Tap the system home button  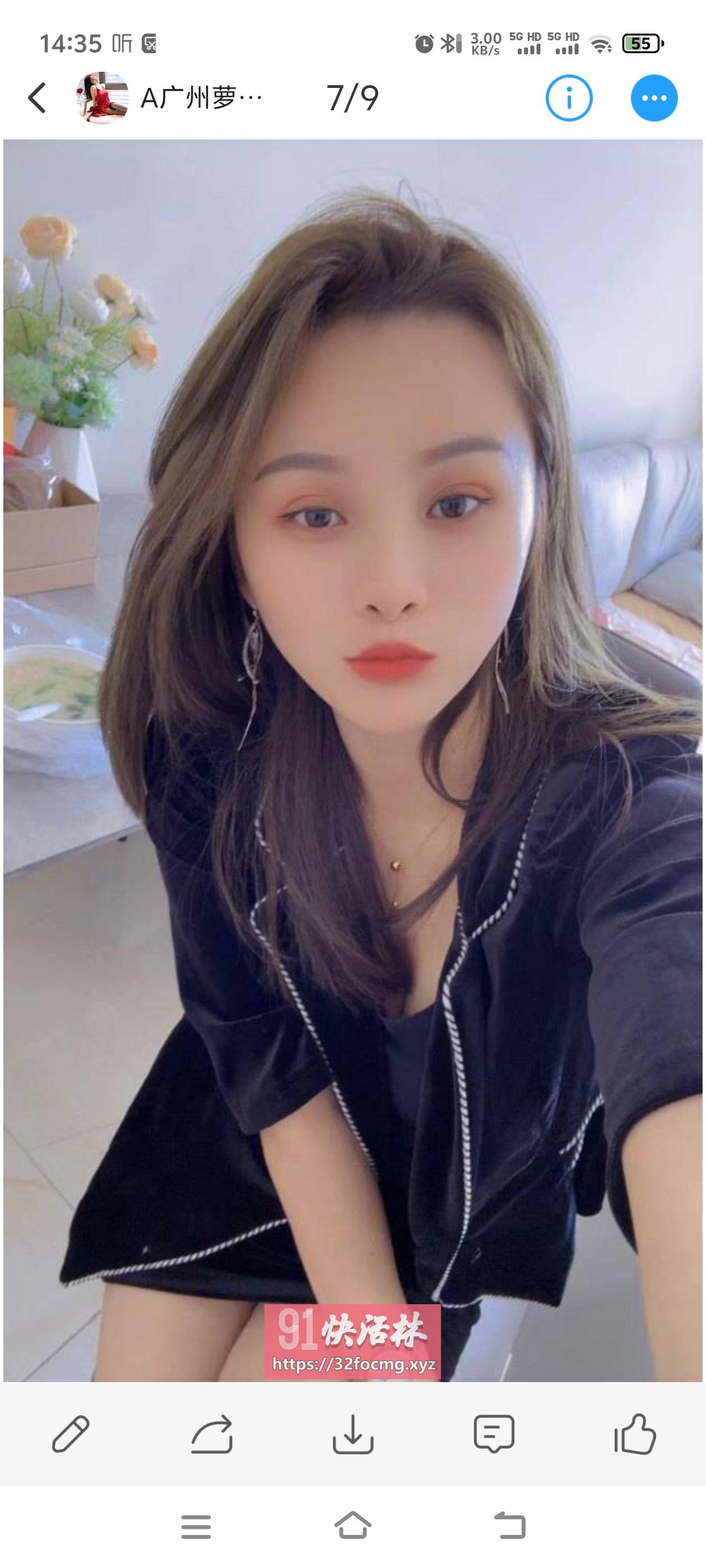(352, 1525)
